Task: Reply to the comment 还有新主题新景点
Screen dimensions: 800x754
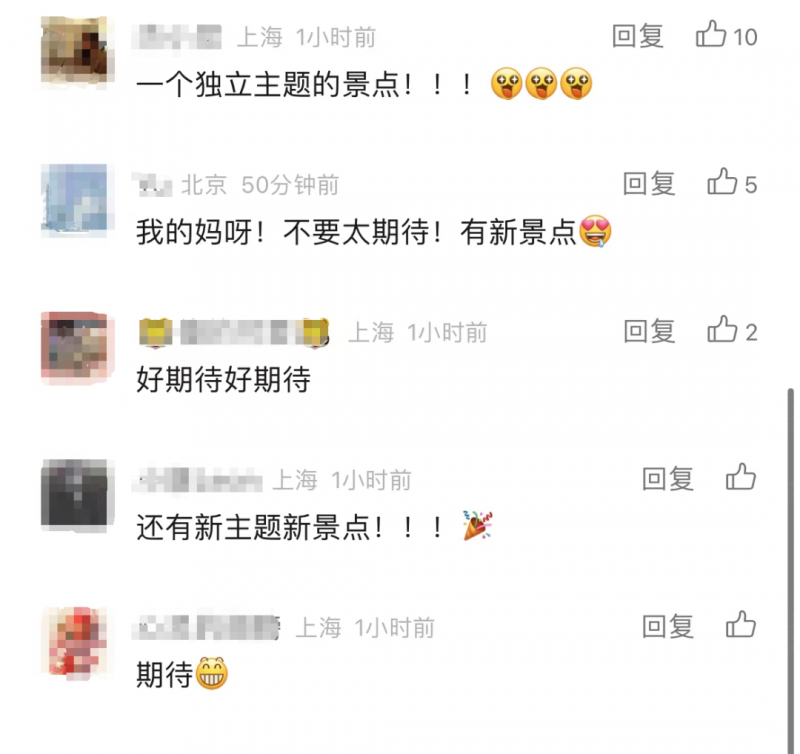Action: pos(668,478)
